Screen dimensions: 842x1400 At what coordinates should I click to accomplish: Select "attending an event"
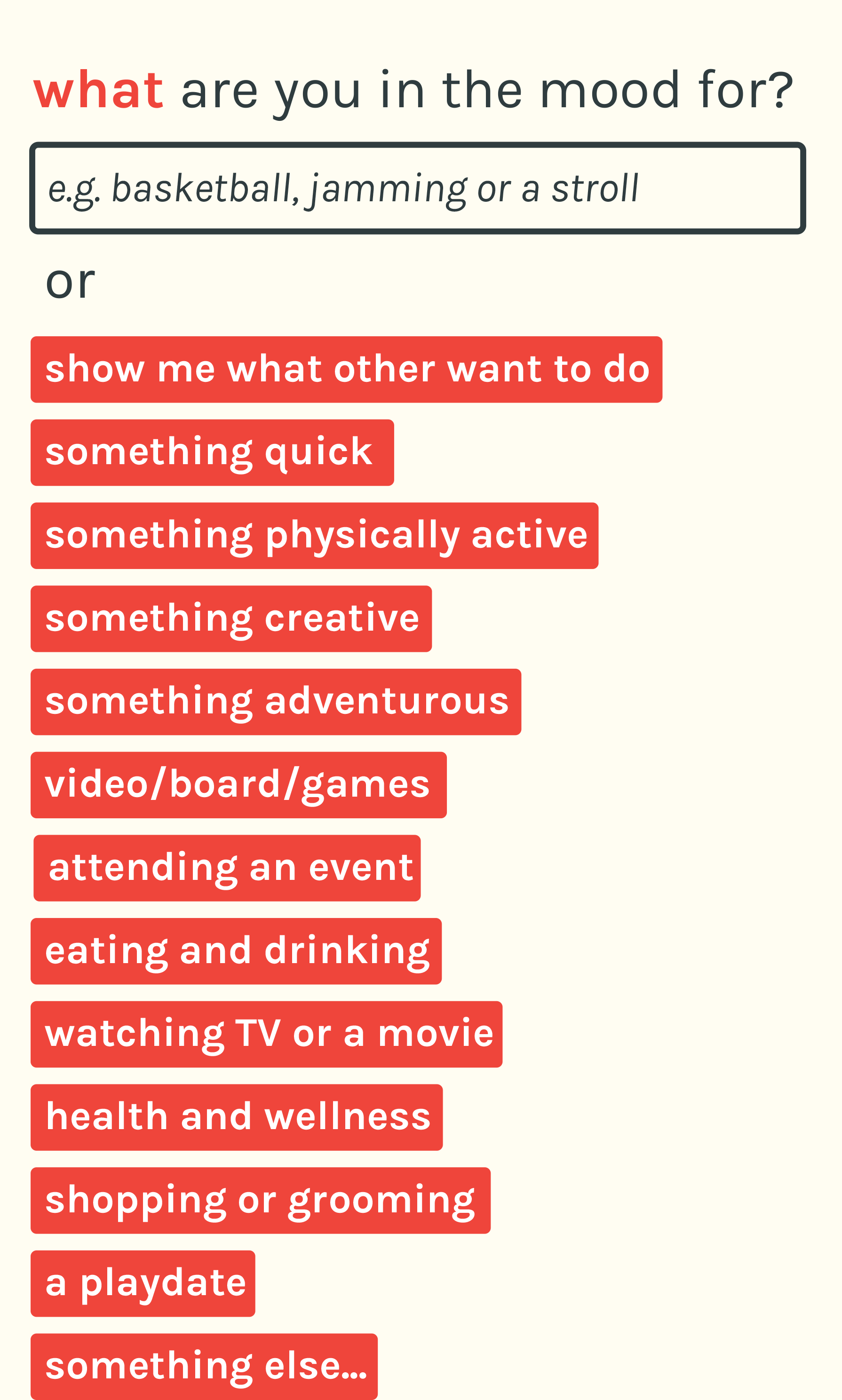pyautogui.click(x=227, y=868)
